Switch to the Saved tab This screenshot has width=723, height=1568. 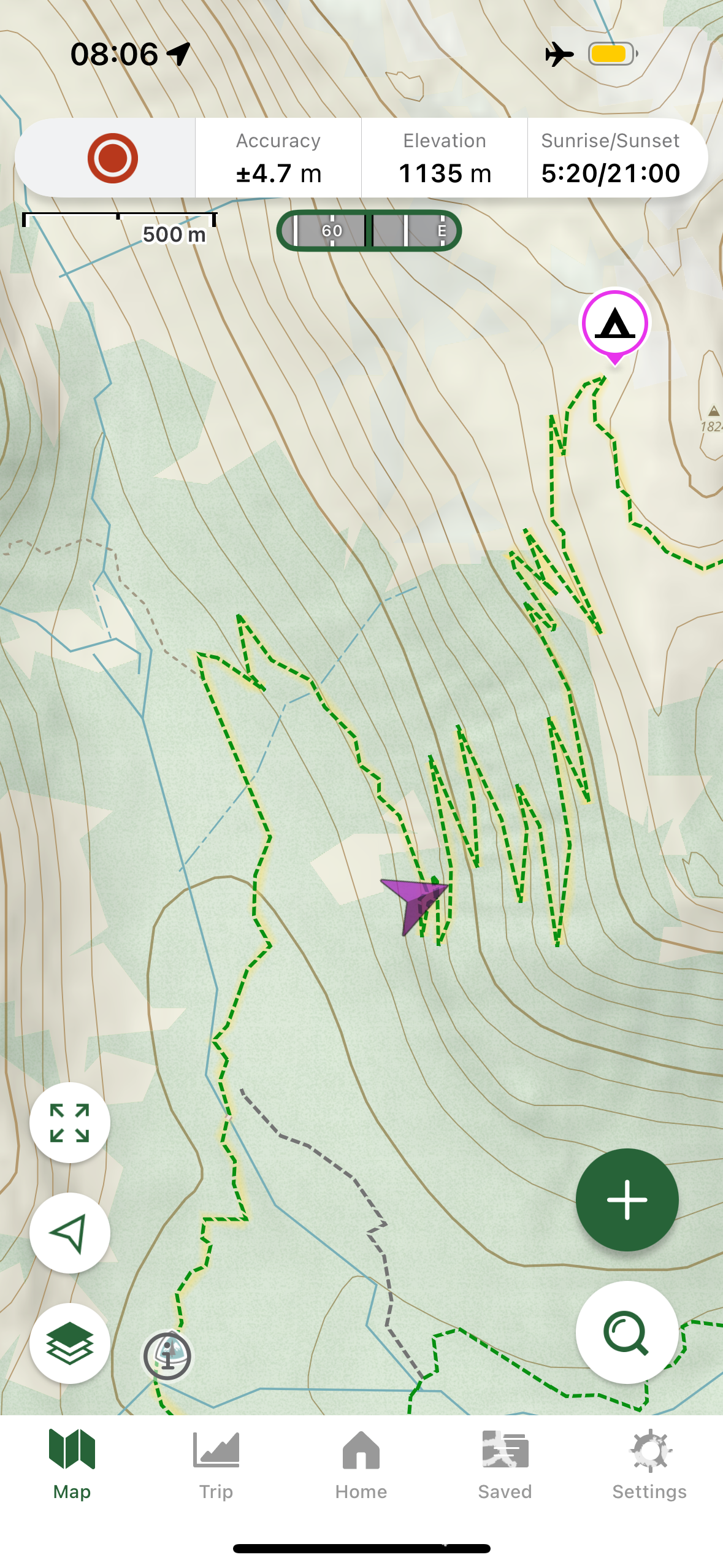point(505,1465)
